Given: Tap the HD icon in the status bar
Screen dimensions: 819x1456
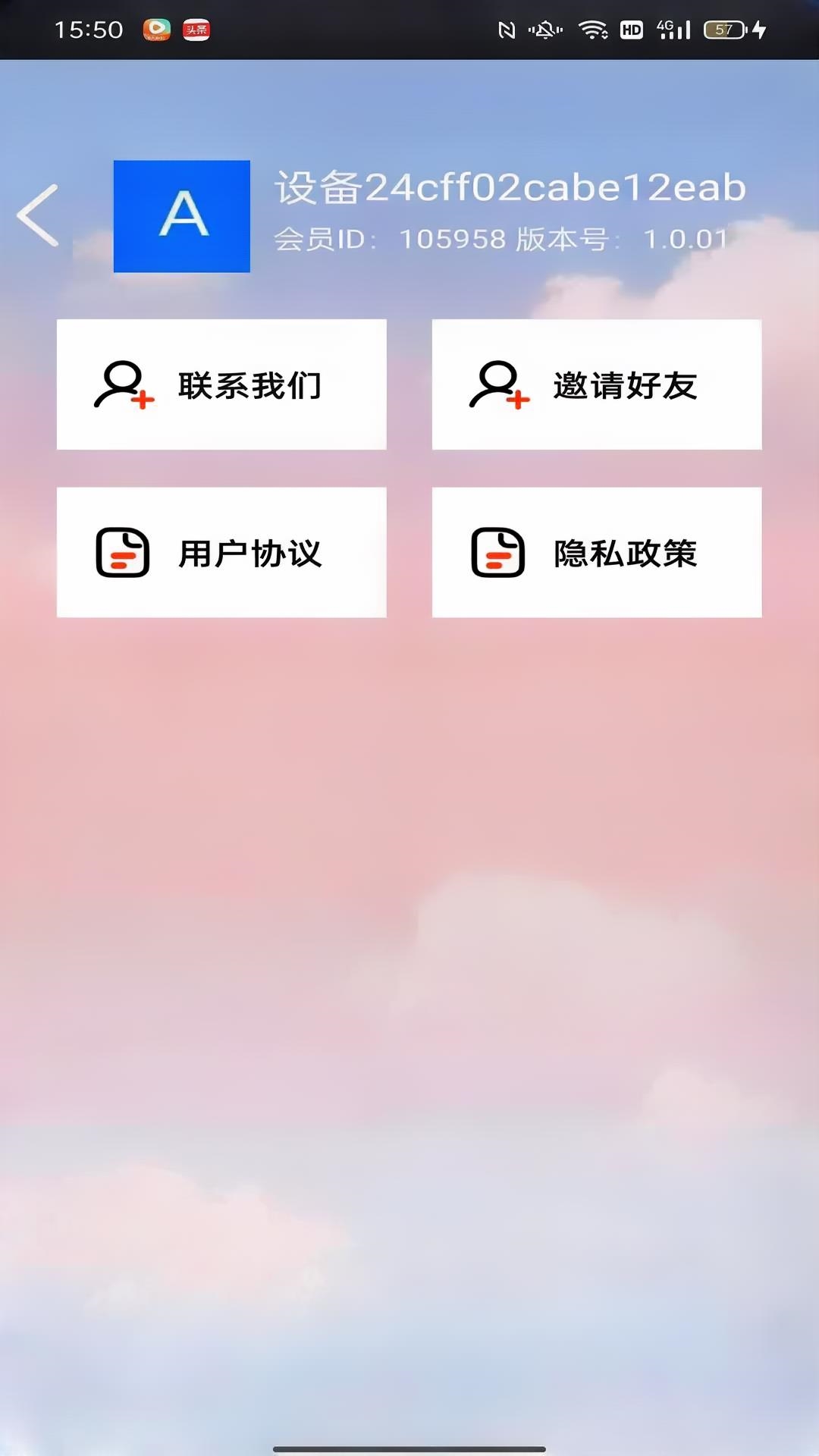Looking at the screenshot, I should point(631,30).
